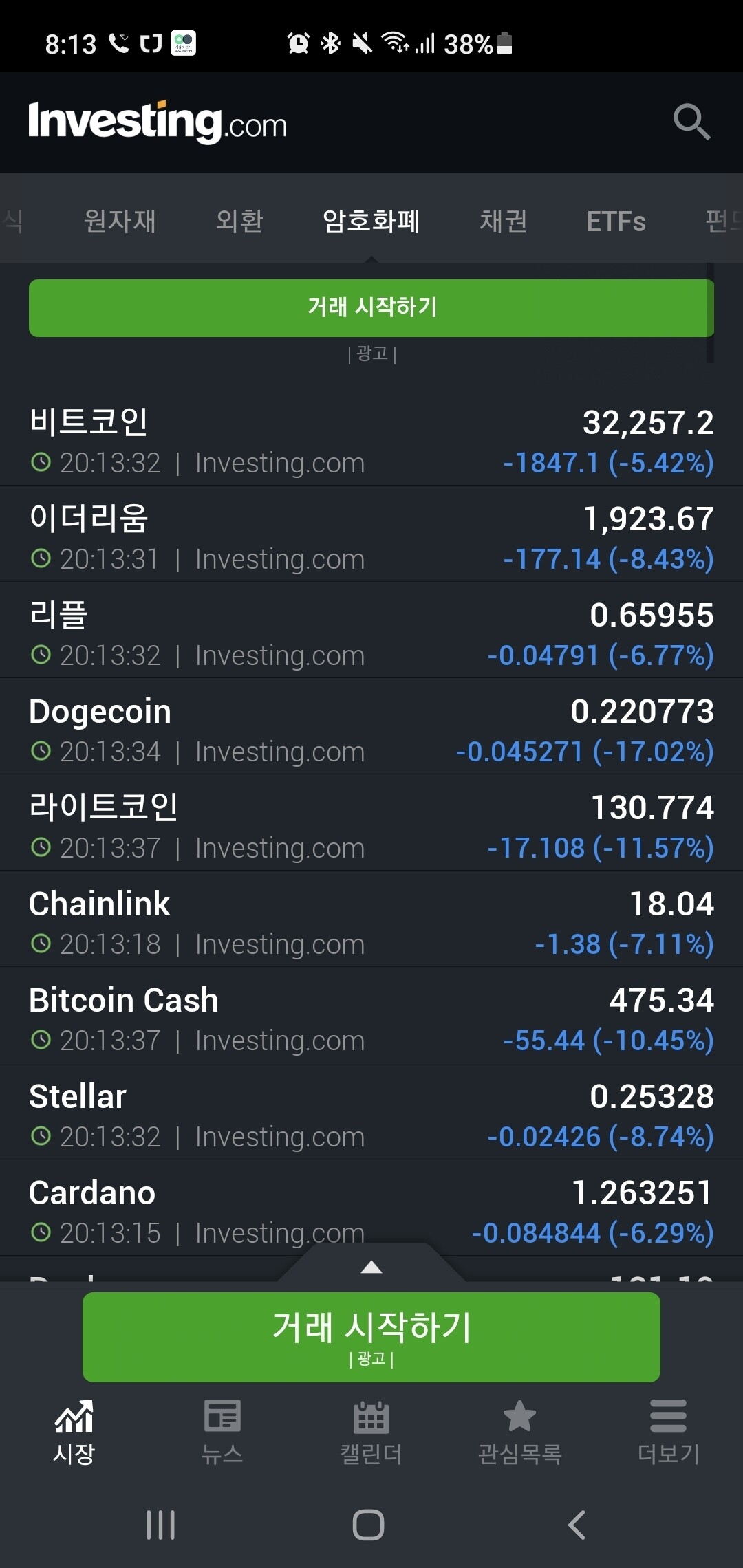Open the 더보기 menu tab
The image size is (743, 1568).
(668, 1432)
